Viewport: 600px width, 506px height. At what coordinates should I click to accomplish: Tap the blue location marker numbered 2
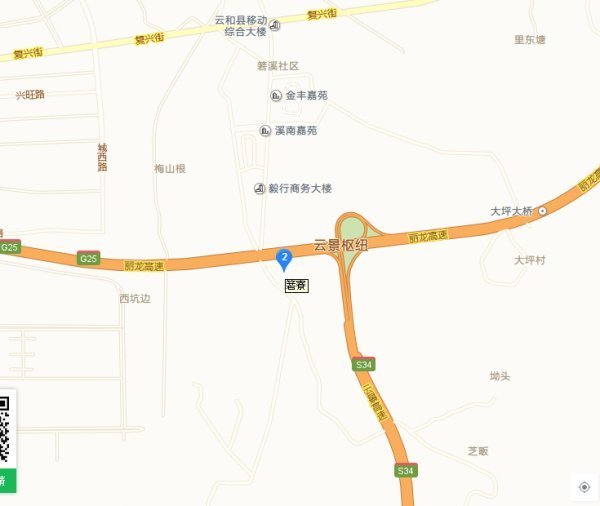pyautogui.click(x=284, y=260)
